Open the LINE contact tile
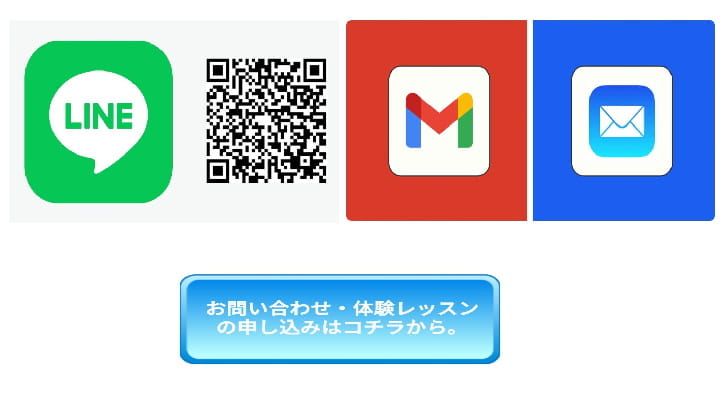Screen dimensions: 725x420 [99, 121]
